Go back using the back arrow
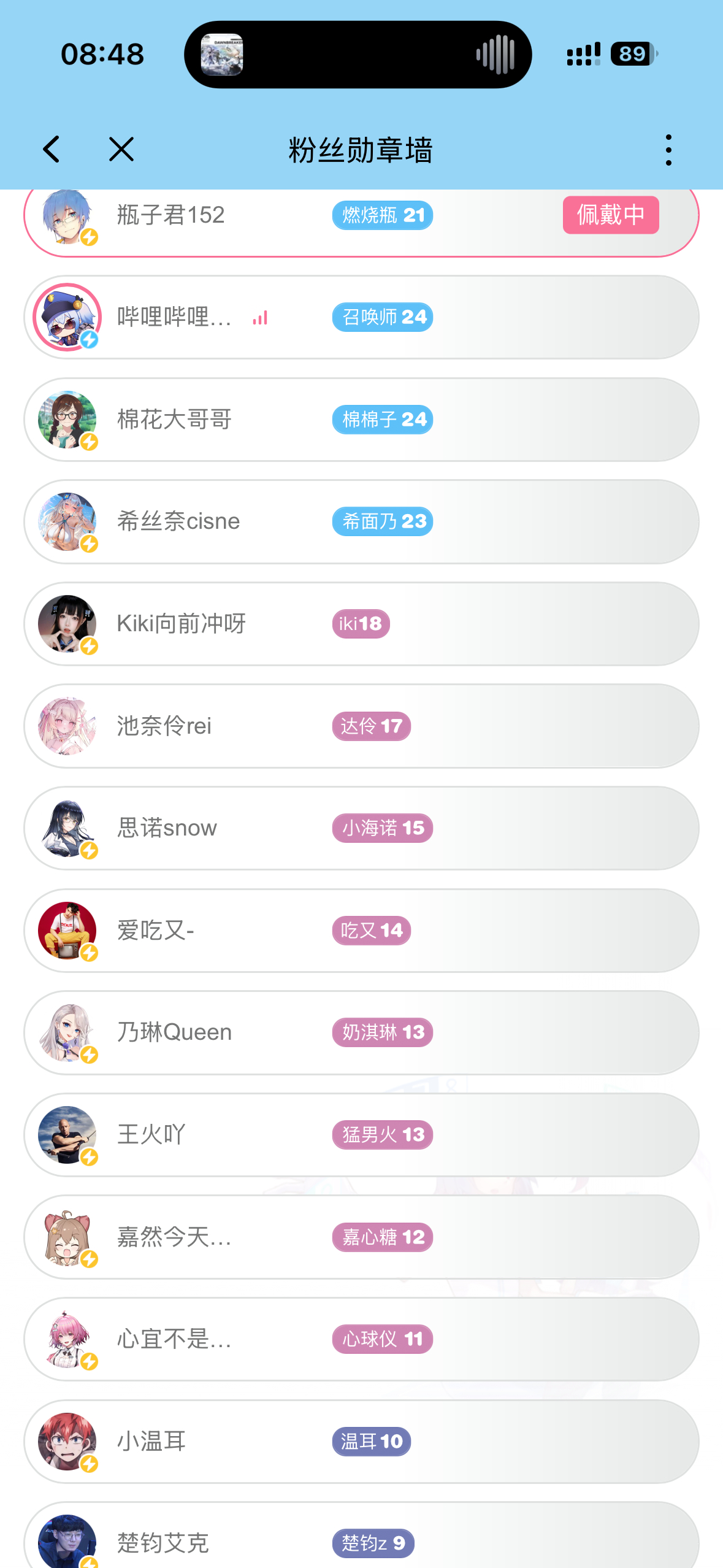Image resolution: width=723 pixels, height=1568 pixels. click(x=52, y=149)
